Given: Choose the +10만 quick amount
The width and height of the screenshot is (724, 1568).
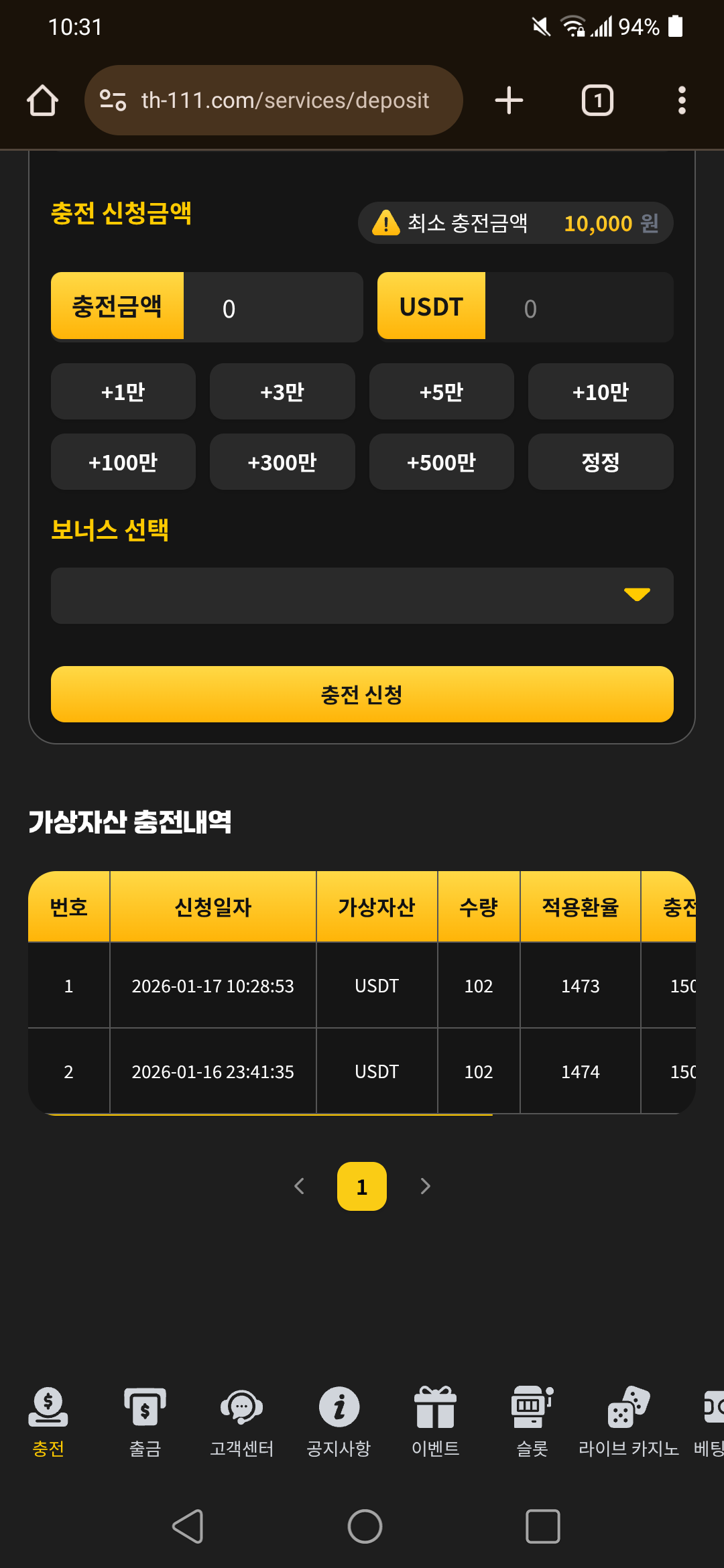Looking at the screenshot, I should point(601,392).
